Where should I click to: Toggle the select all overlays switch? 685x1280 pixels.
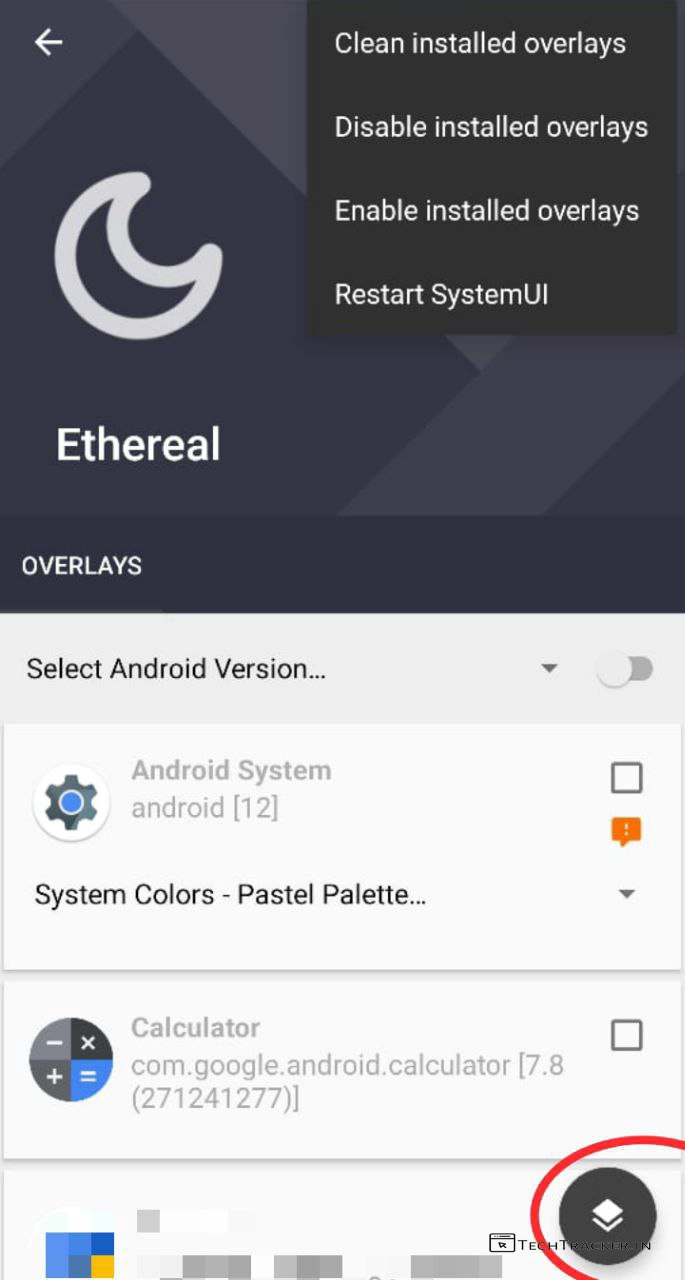(626, 669)
